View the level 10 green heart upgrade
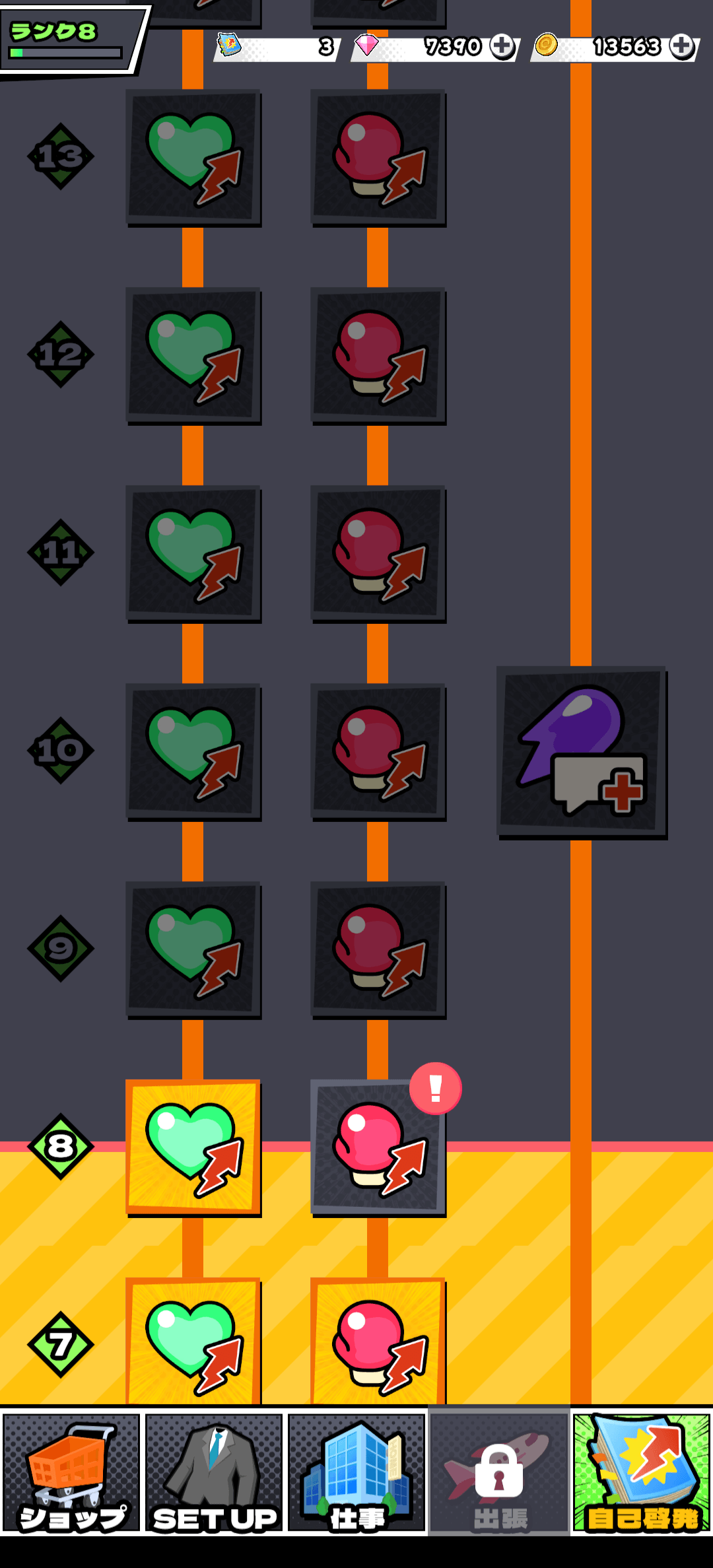The width and height of the screenshot is (713, 1568). (x=193, y=751)
